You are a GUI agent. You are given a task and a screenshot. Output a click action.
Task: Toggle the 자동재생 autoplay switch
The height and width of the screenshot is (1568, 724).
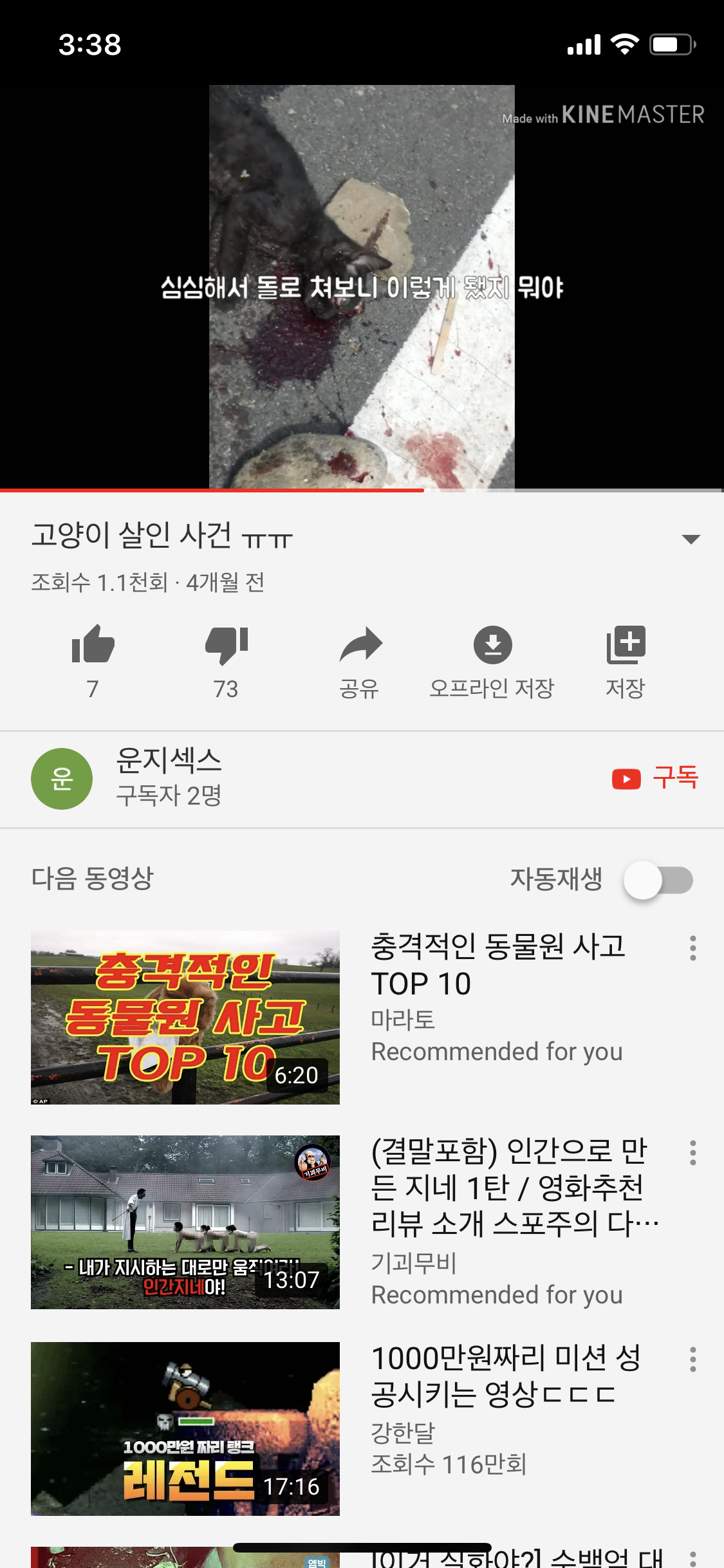pyautogui.click(x=658, y=880)
